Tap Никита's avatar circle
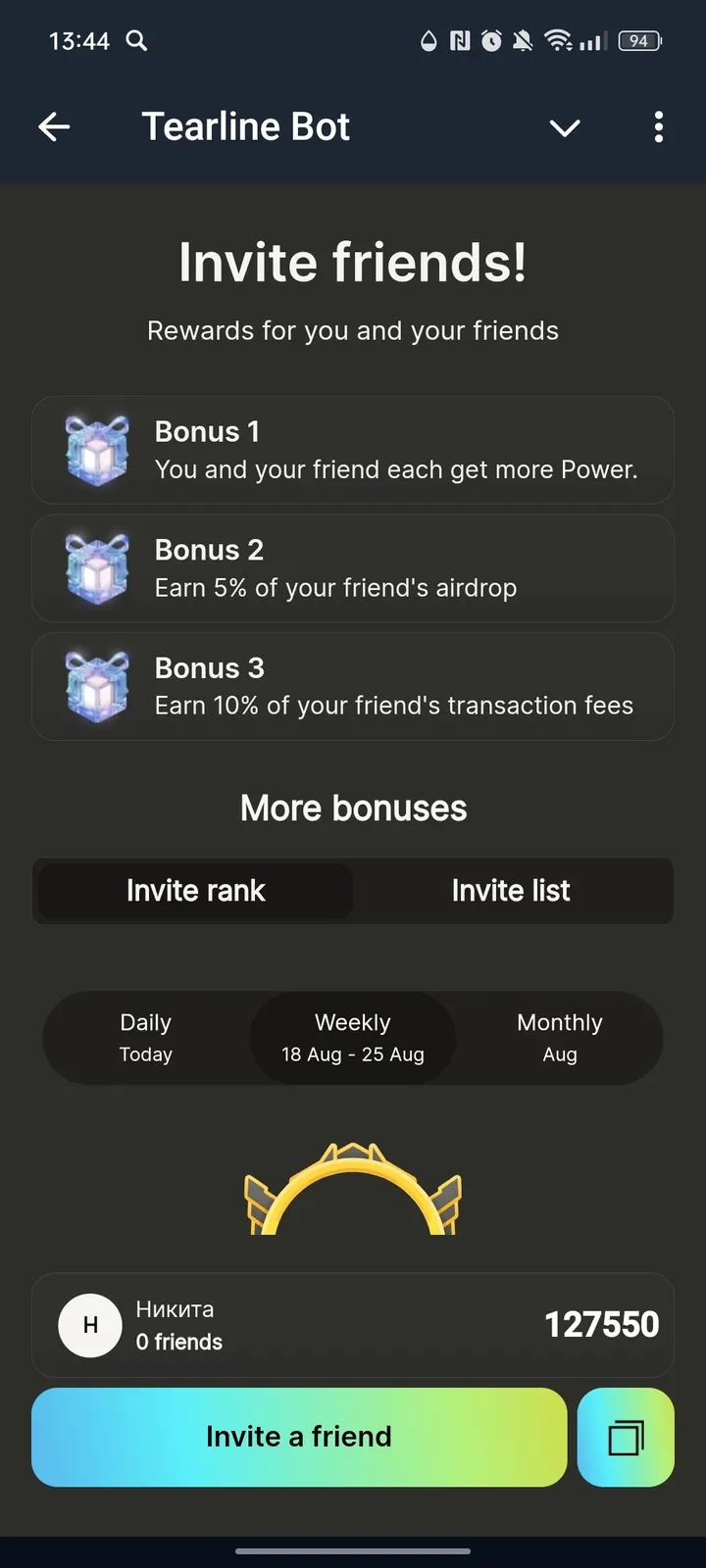Viewport: 706px width, 1568px height. [x=89, y=1325]
